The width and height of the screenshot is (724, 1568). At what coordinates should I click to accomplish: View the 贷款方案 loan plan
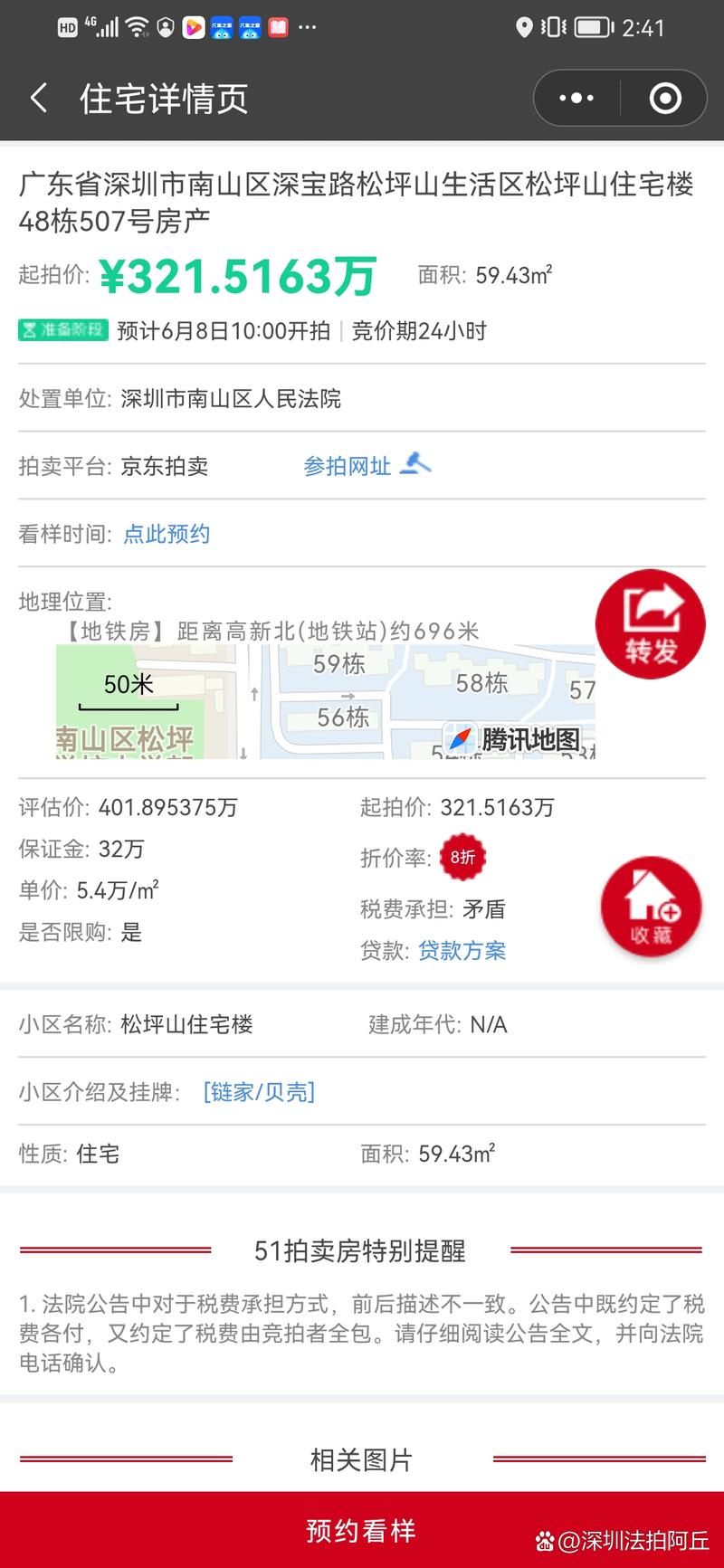462,950
